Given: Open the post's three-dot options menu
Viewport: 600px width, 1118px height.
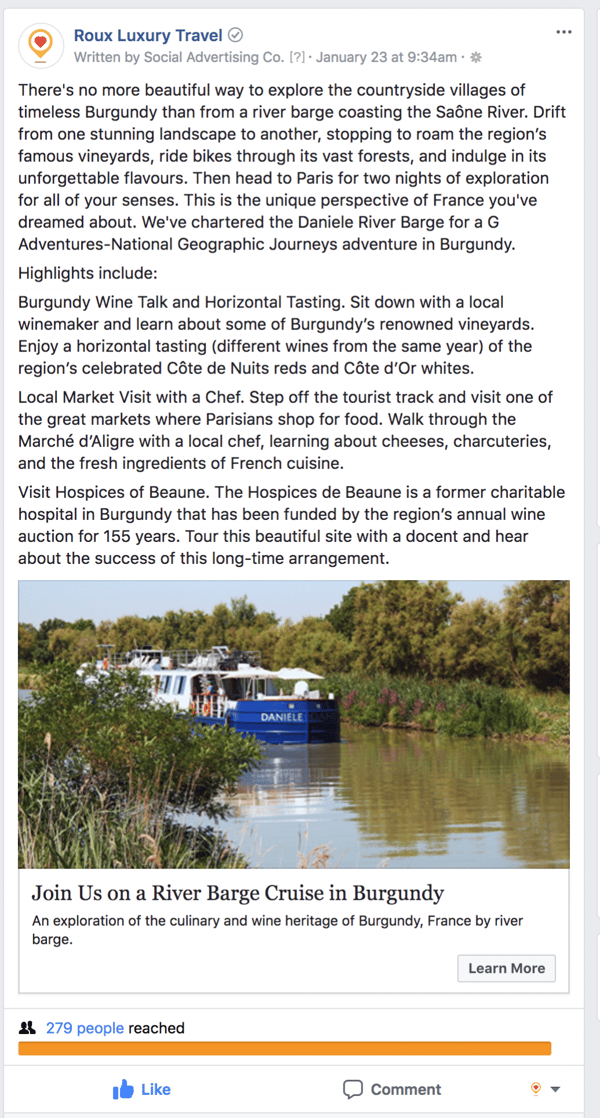Looking at the screenshot, I should (x=564, y=33).
